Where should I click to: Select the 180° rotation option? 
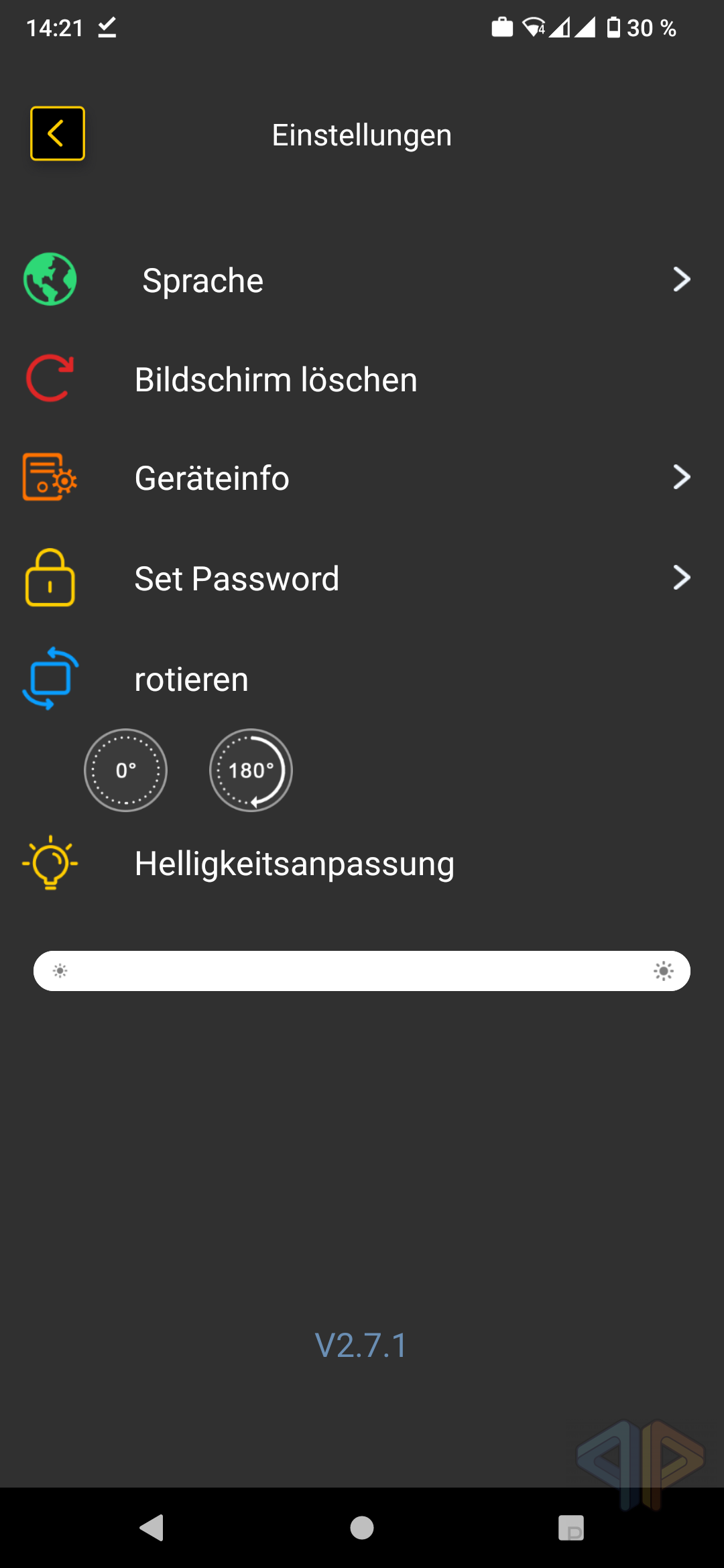pyautogui.click(x=251, y=770)
